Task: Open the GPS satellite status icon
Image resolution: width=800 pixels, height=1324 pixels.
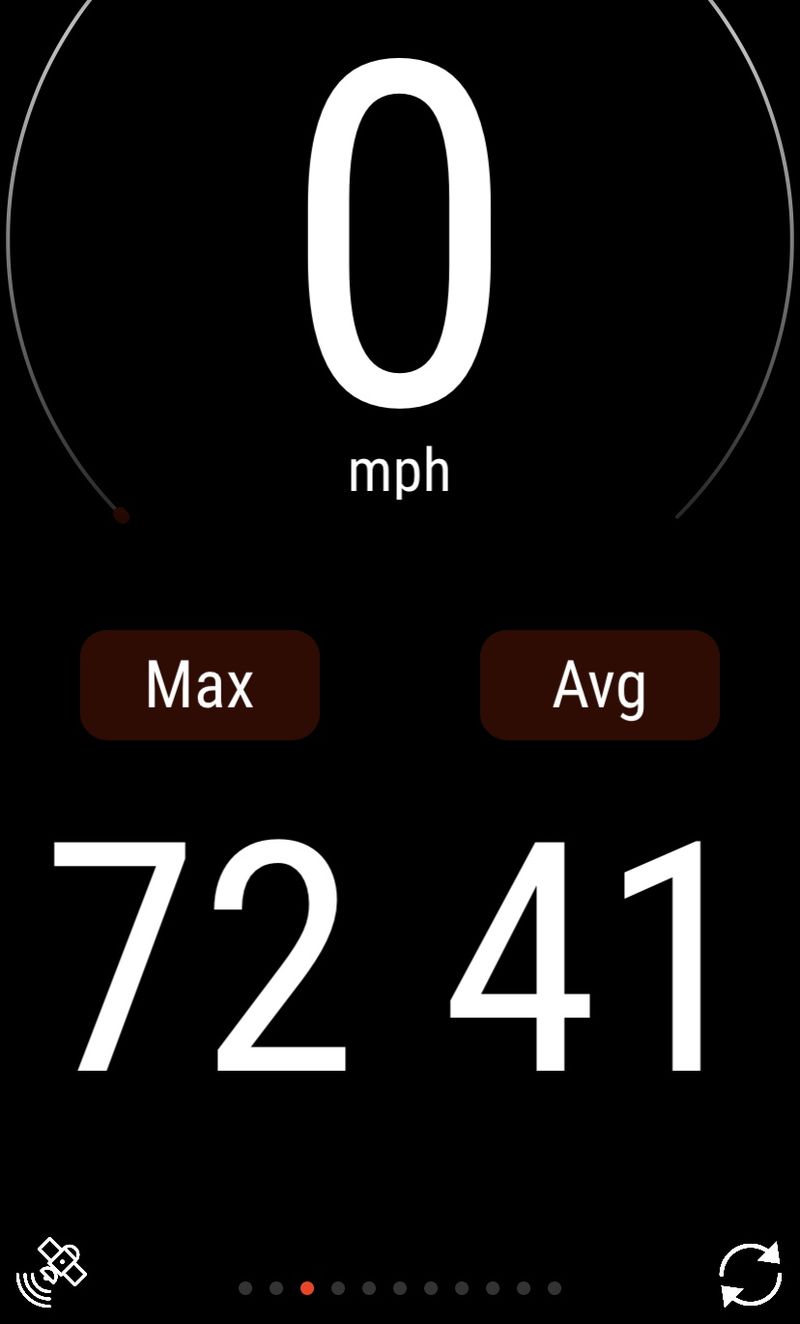Action: point(52,1272)
